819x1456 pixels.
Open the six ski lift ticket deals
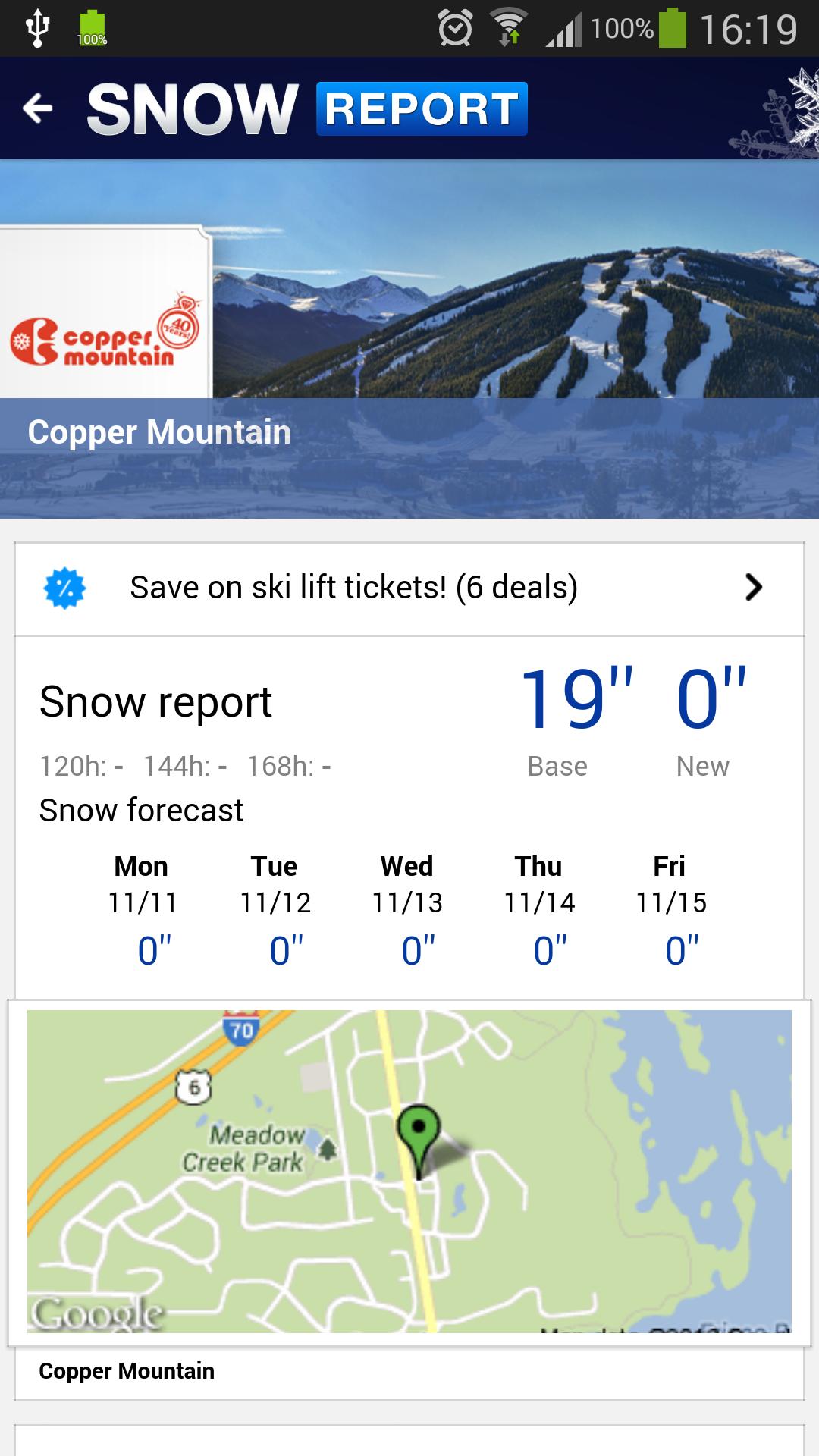(x=353, y=587)
